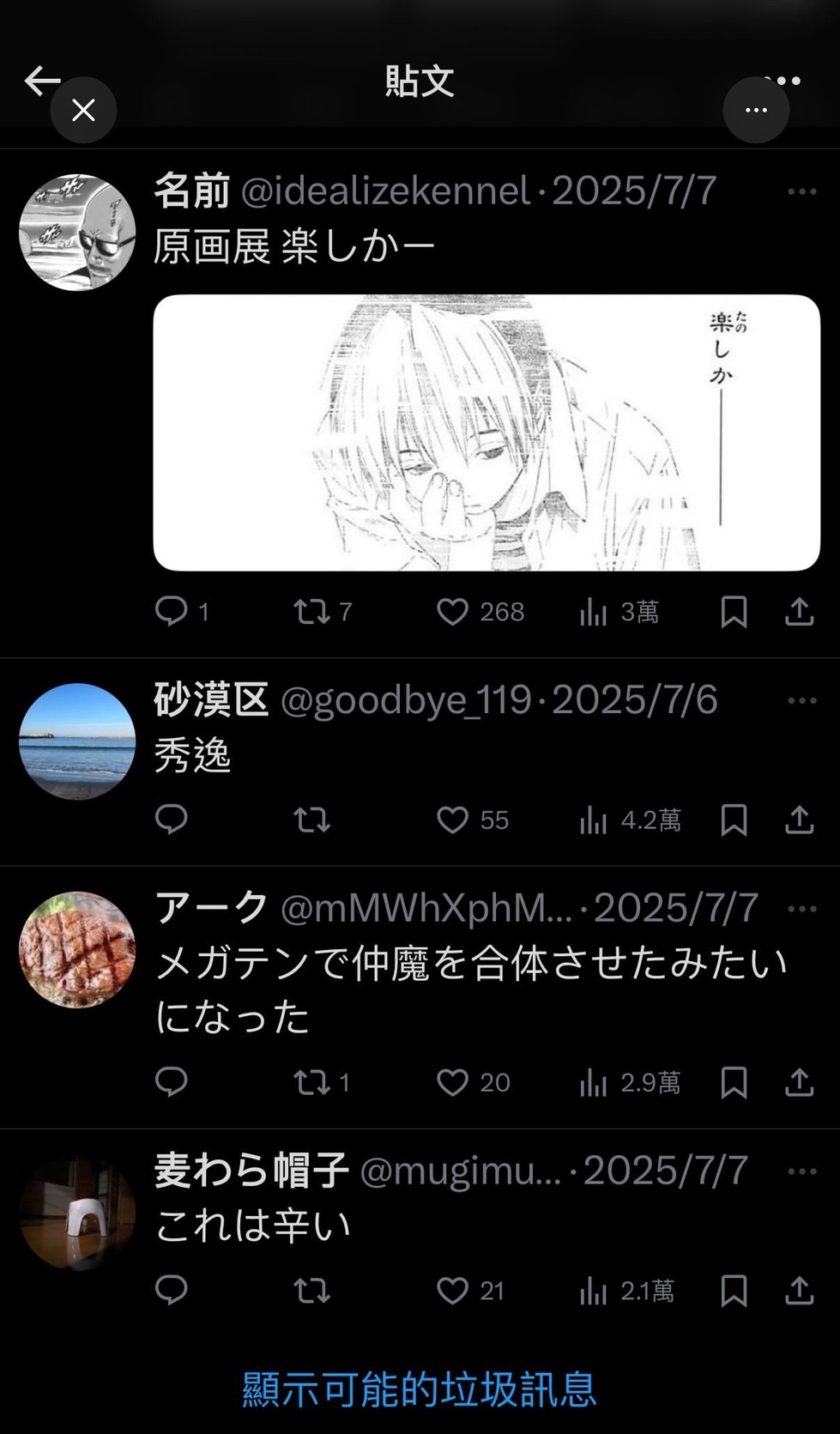Close the viewer with the X button
This screenshot has height=1434, width=840.
83,110
